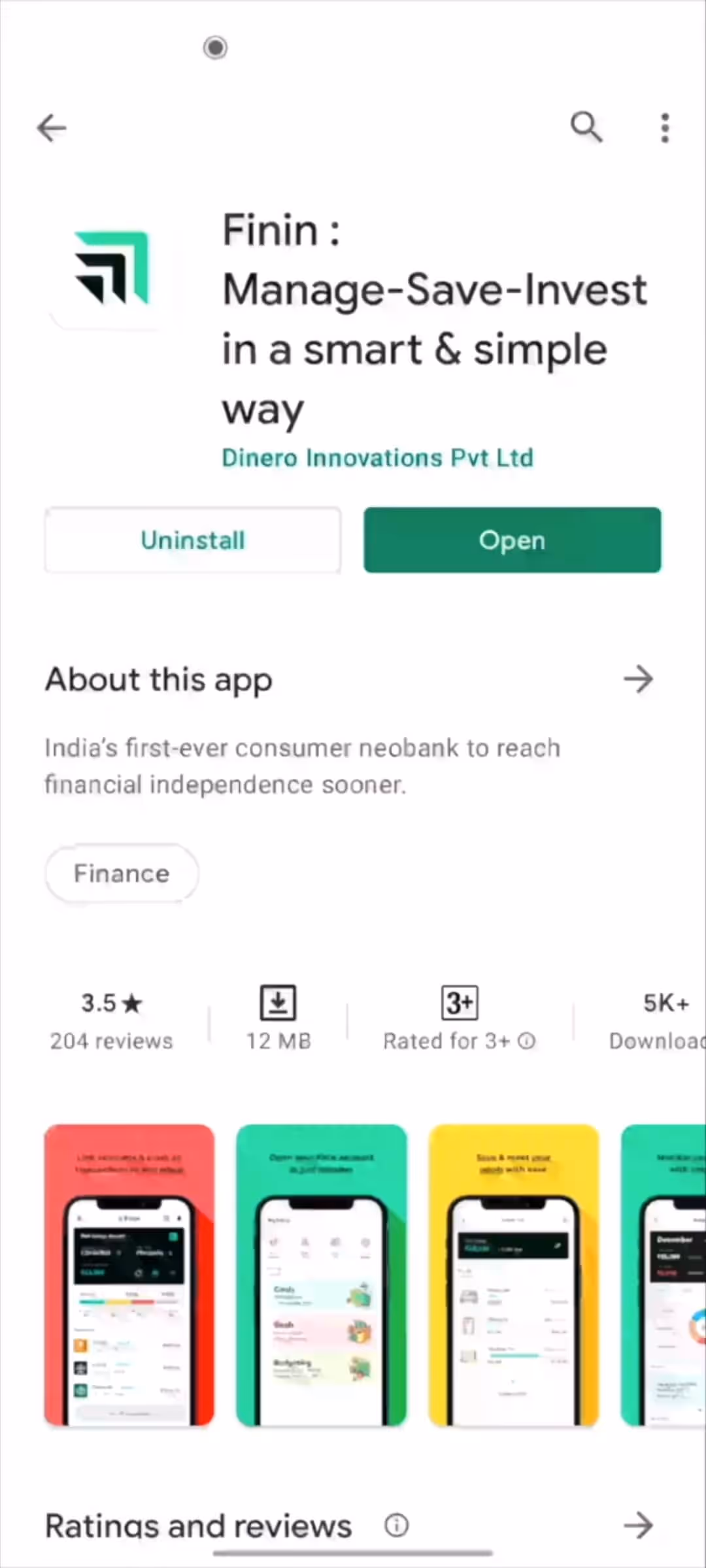706x1568 pixels.
Task: Visit the Dinero Innovations Pvt Ltd developer page
Action: click(x=378, y=458)
